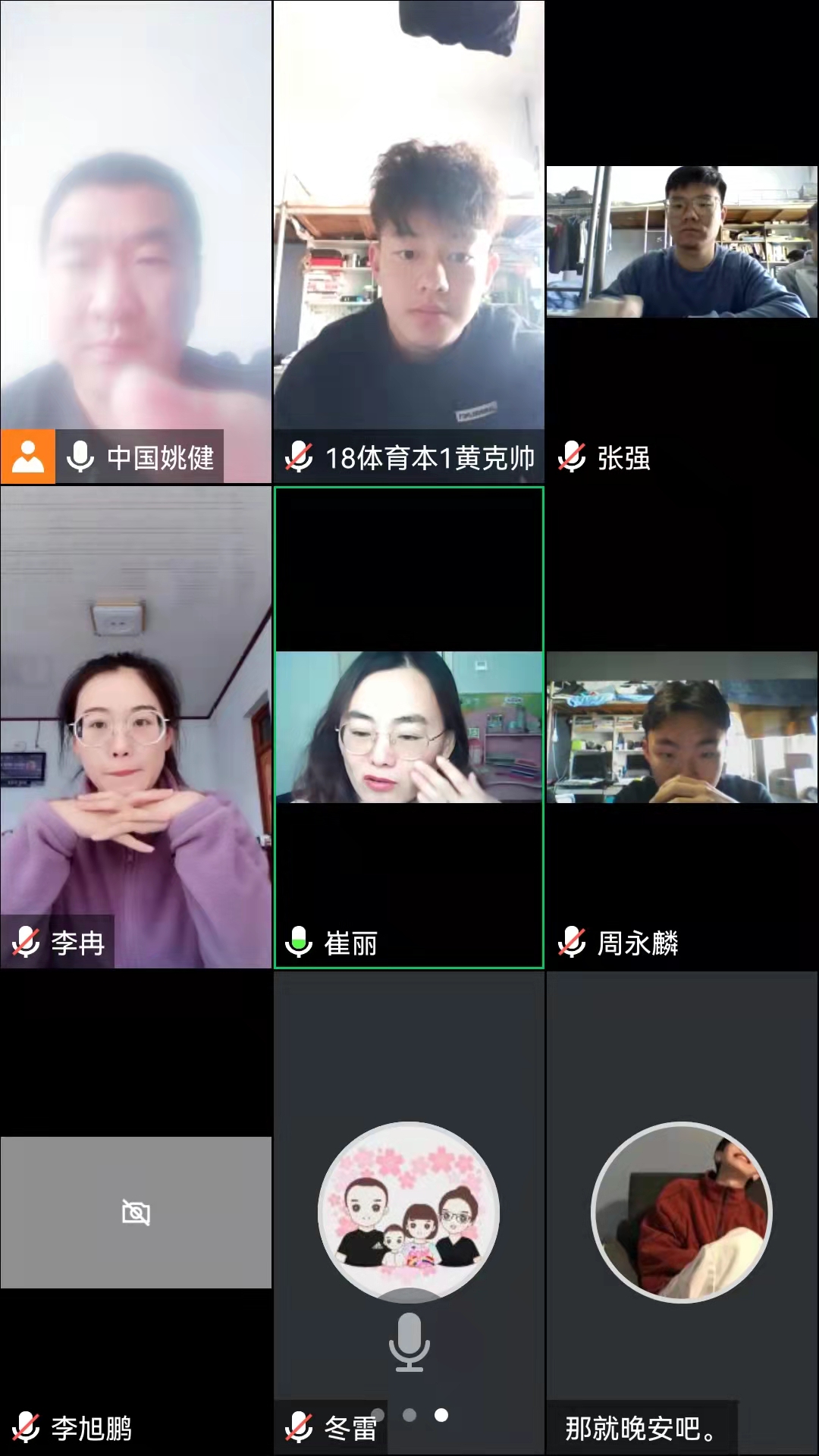Screen dimensions: 819x1456
Task: Tap 张强's video tile
Action: [682, 242]
